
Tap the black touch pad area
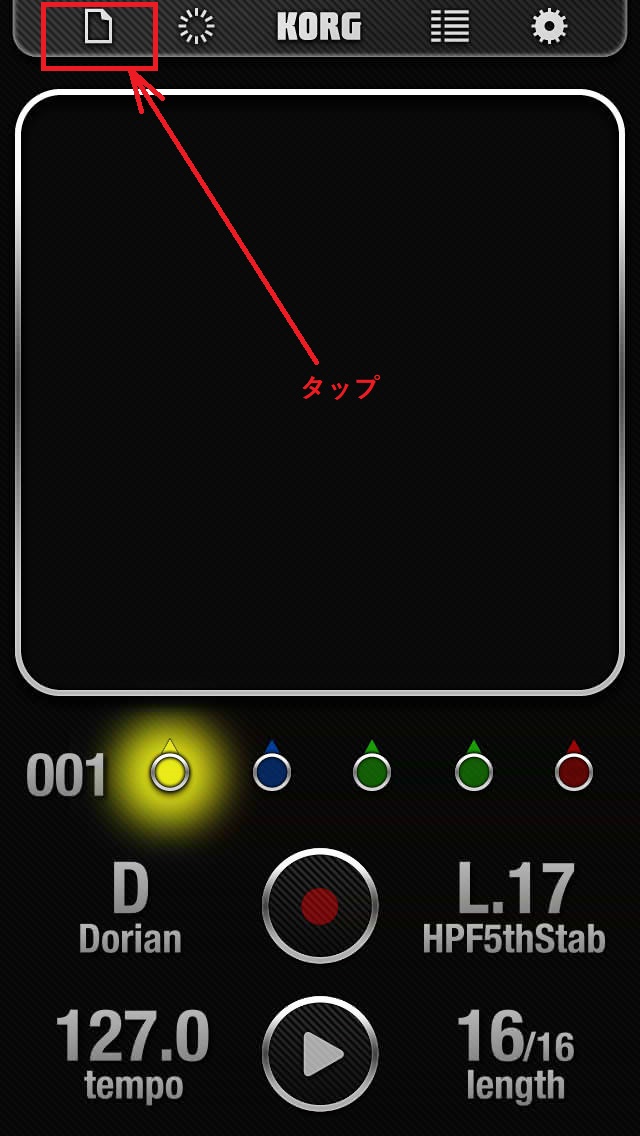point(320,392)
